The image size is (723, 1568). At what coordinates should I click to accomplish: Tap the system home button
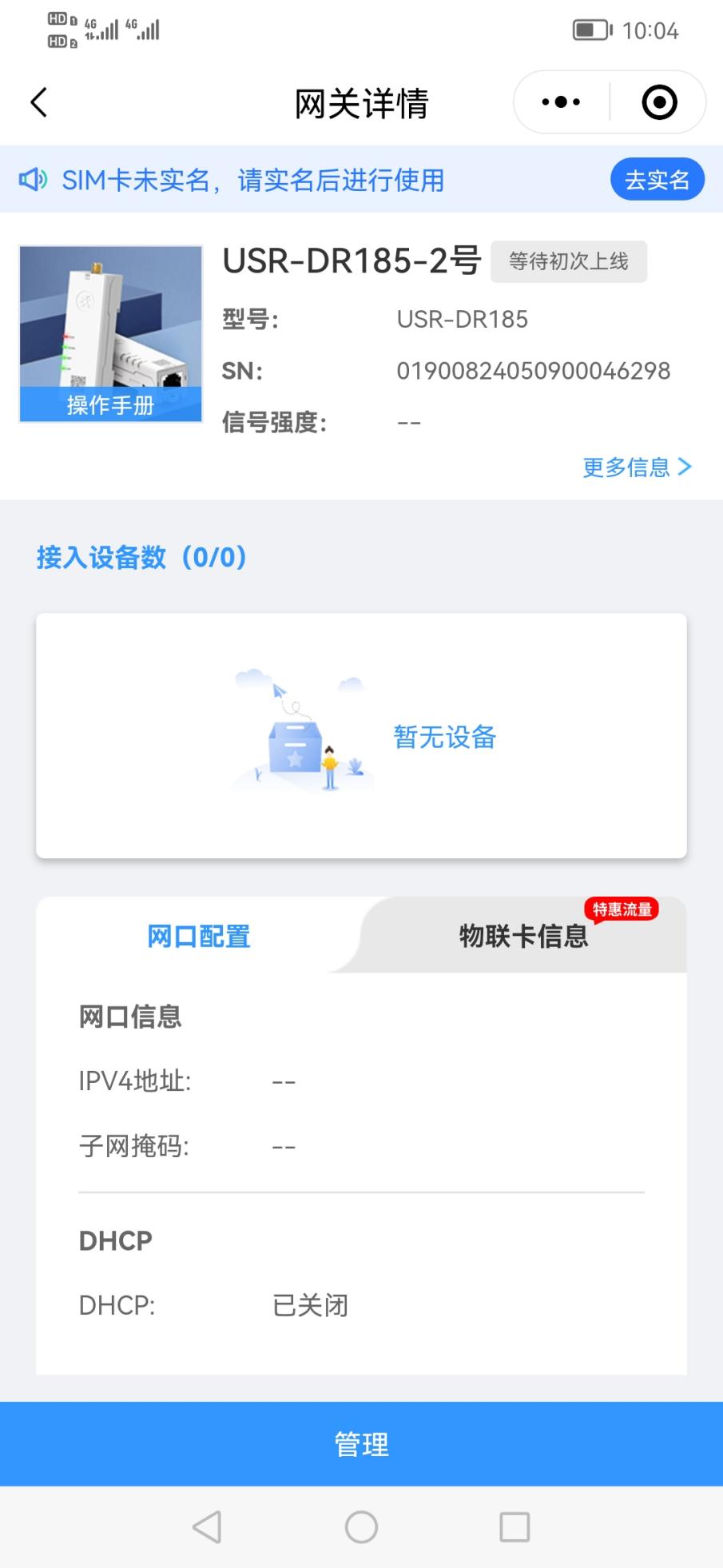coord(361,1527)
